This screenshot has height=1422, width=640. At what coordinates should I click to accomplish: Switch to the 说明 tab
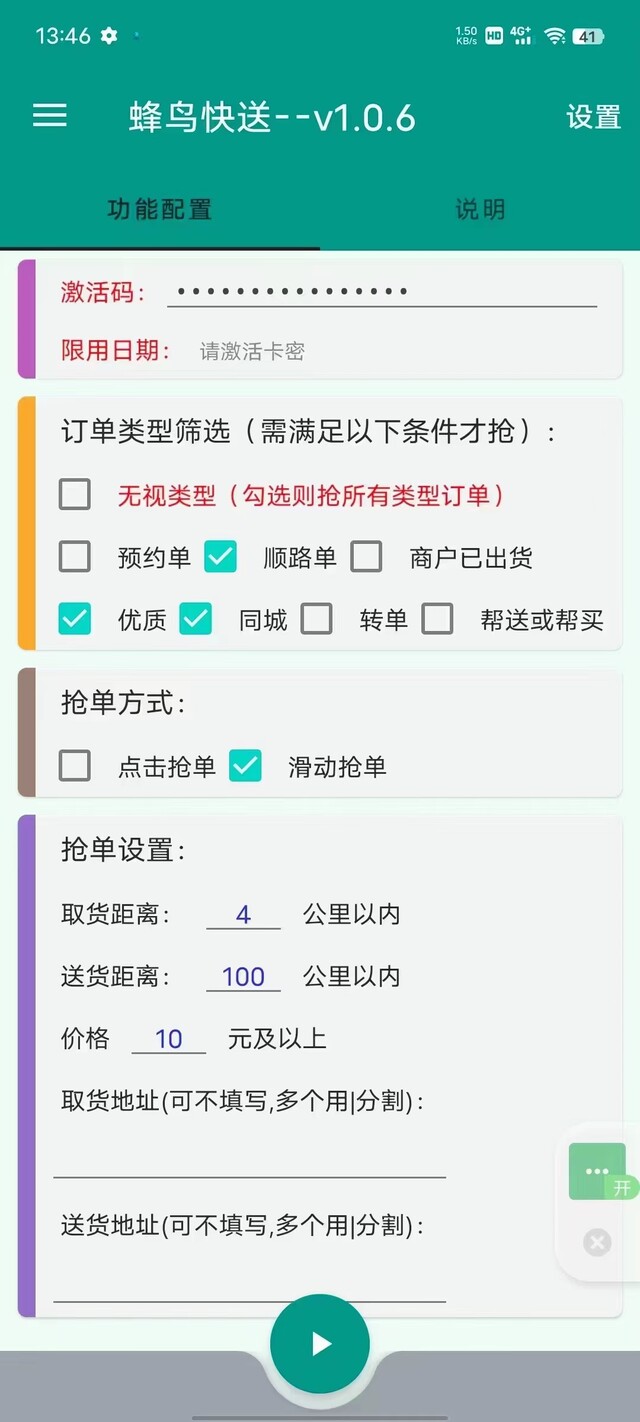480,209
